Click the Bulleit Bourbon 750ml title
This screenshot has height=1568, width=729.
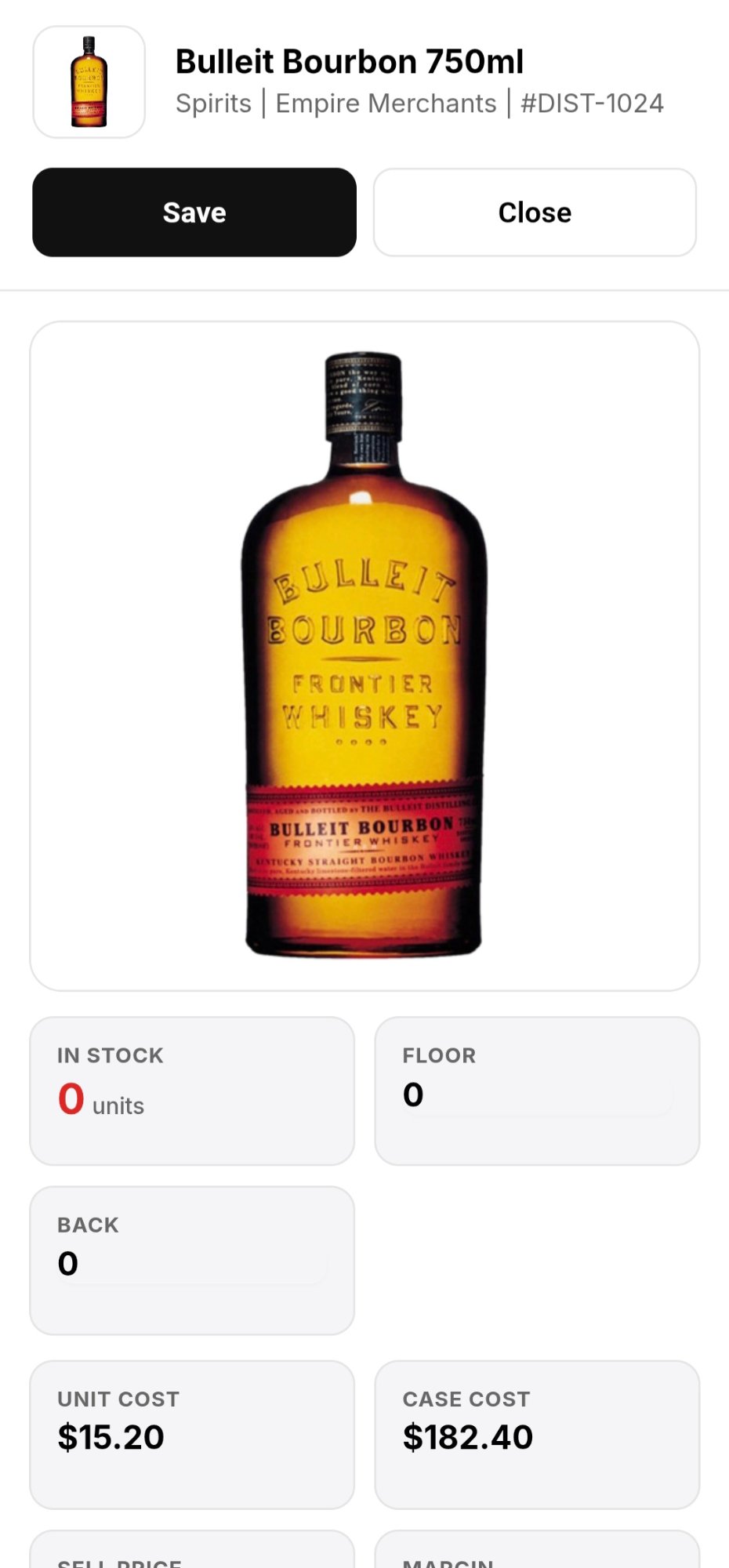click(x=350, y=60)
